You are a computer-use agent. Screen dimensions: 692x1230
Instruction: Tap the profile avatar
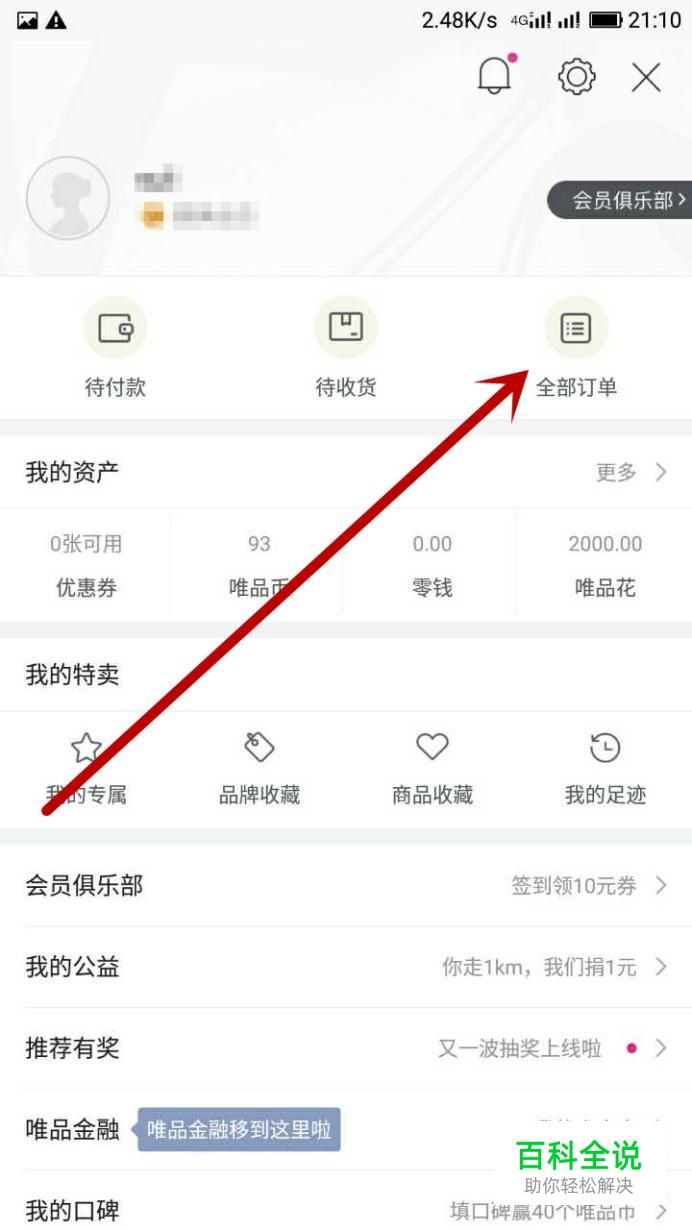[x=67, y=198]
